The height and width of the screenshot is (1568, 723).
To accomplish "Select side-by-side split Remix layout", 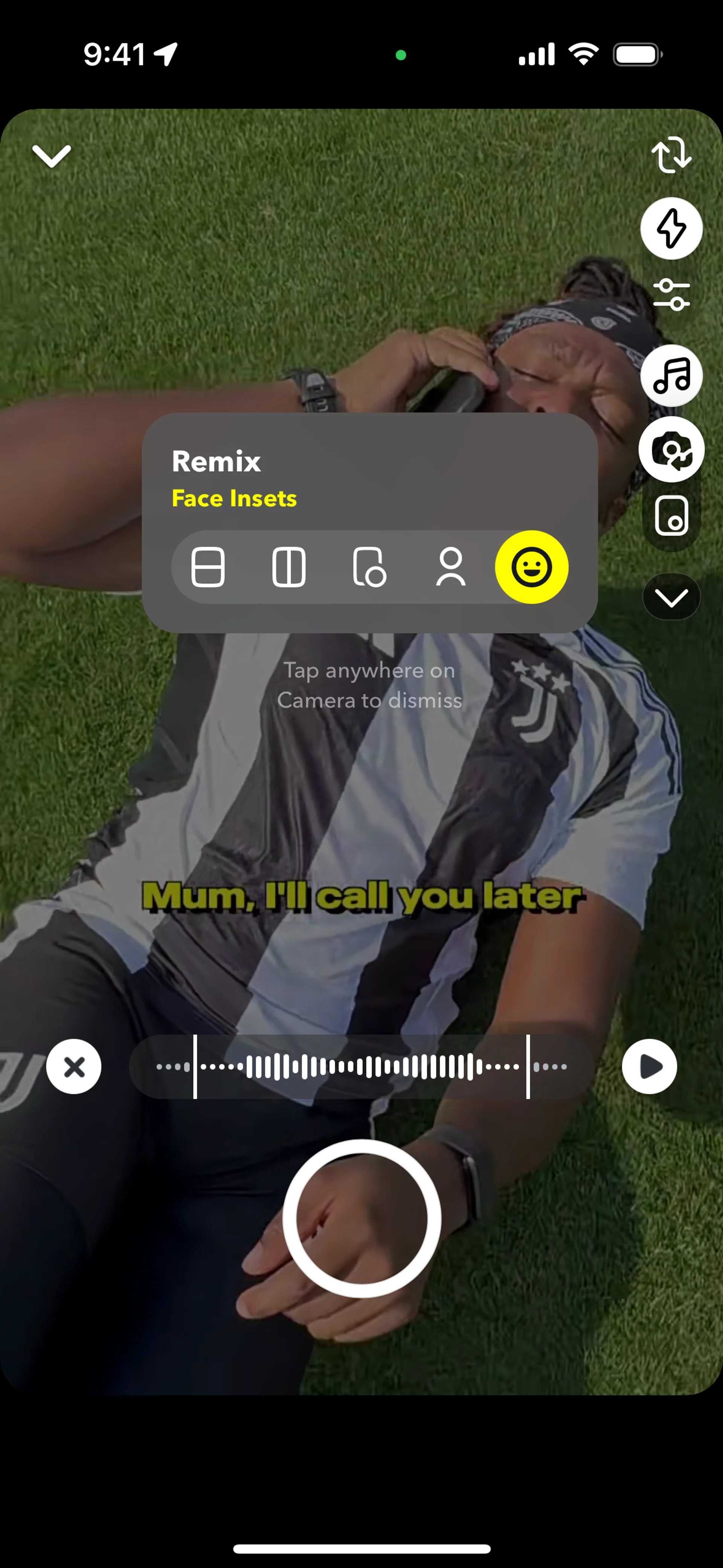I will pos(288,567).
